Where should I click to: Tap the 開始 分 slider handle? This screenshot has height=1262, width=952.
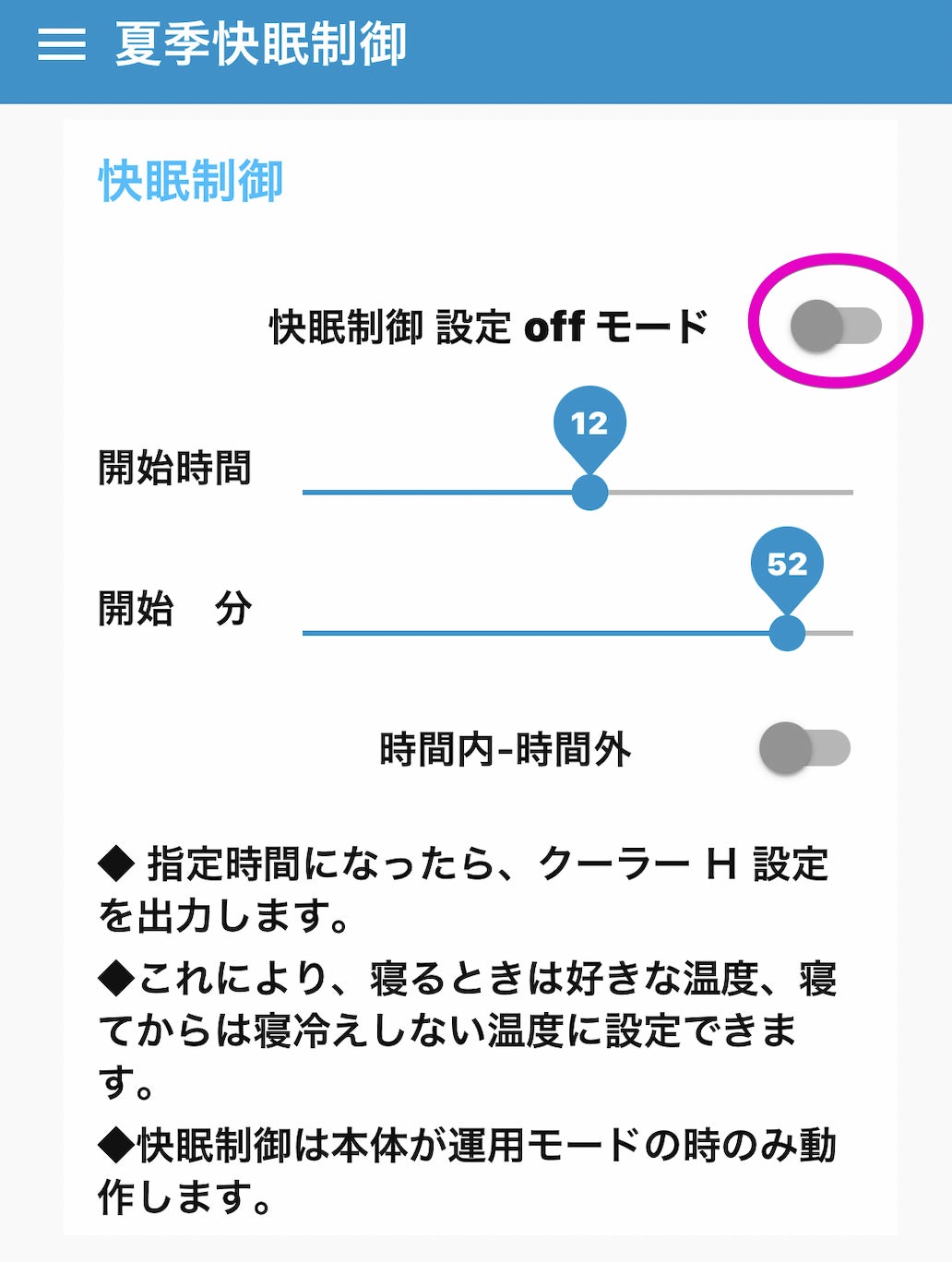[787, 633]
